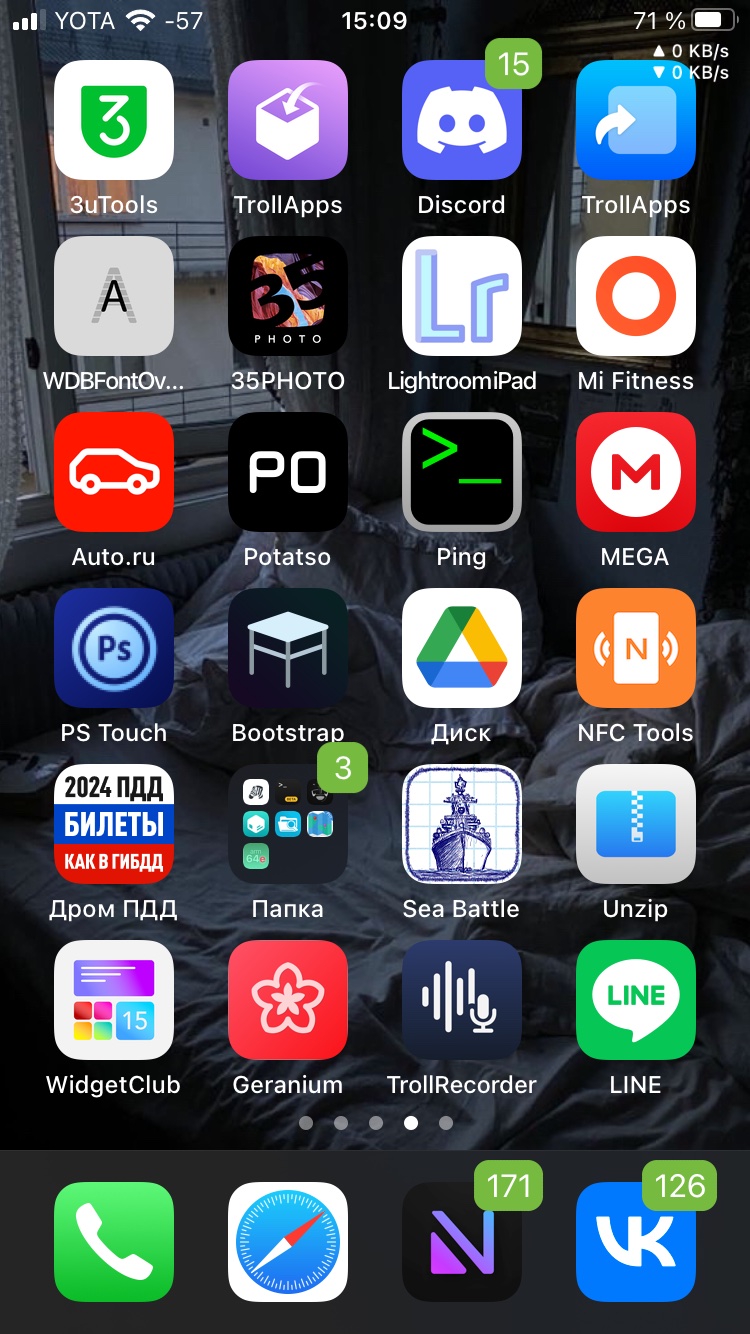The width and height of the screenshot is (750, 1334).
Task: Open MEGA cloud app
Action: (635, 472)
